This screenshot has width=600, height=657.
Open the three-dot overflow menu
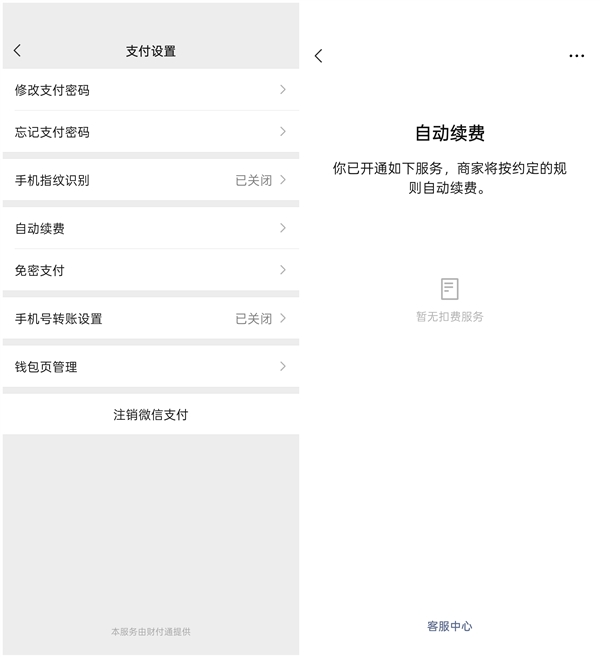pos(576,56)
